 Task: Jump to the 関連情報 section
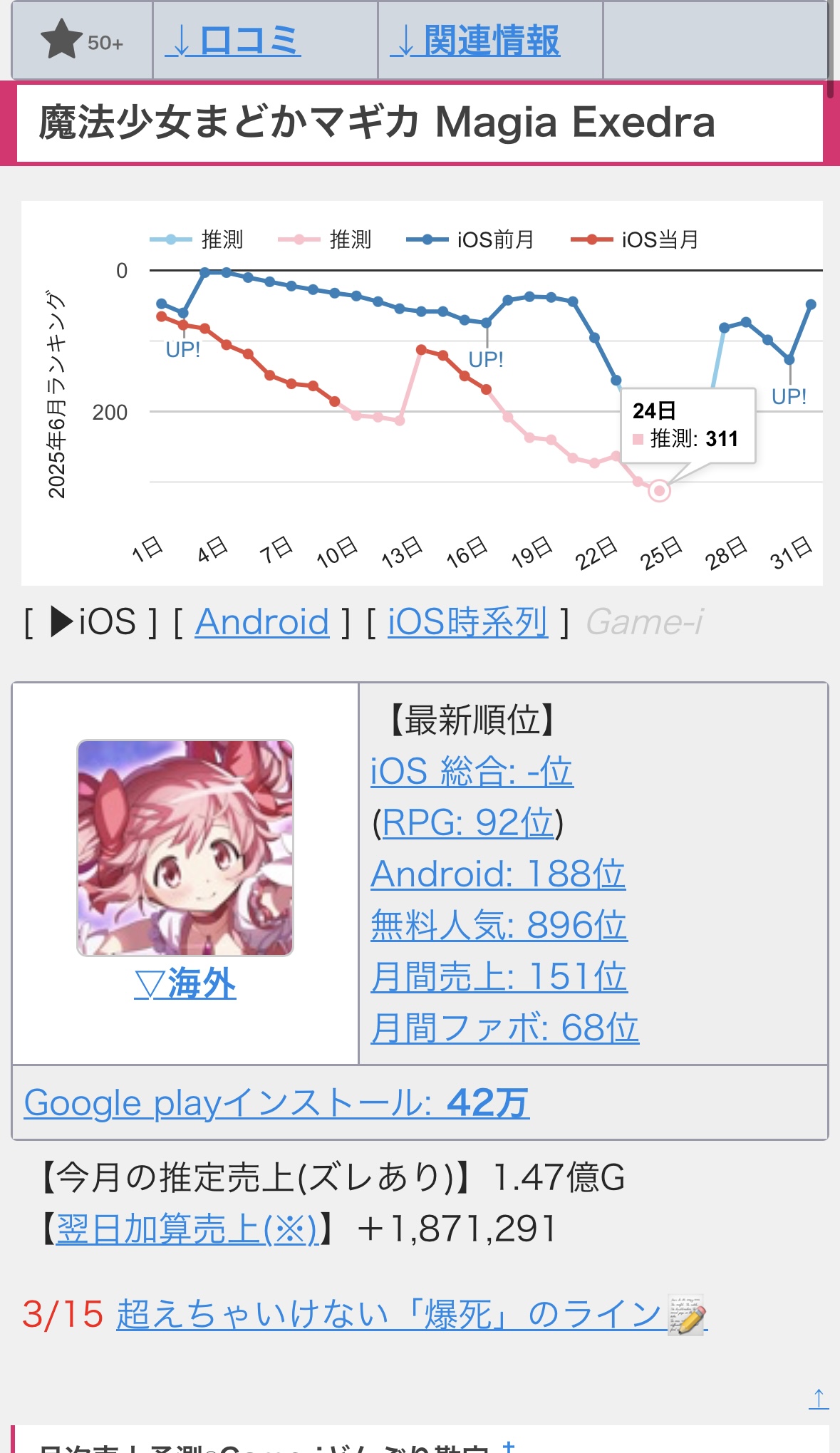pyautogui.click(x=475, y=41)
